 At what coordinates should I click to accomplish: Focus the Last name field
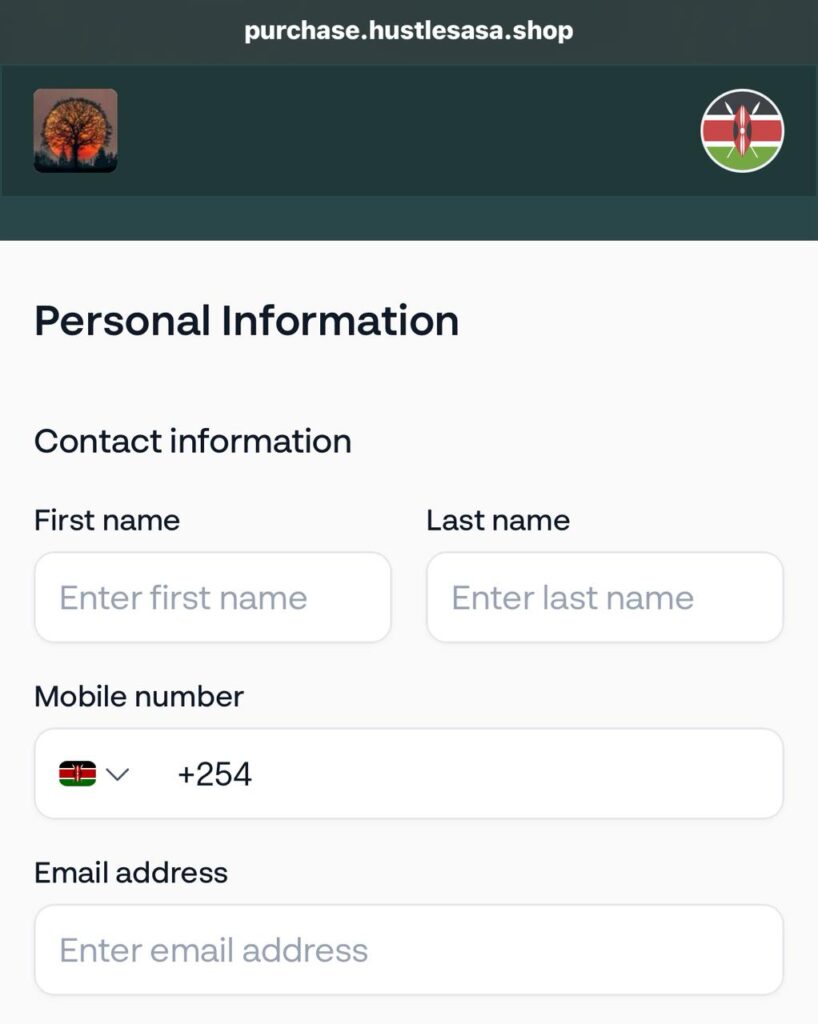pos(604,598)
